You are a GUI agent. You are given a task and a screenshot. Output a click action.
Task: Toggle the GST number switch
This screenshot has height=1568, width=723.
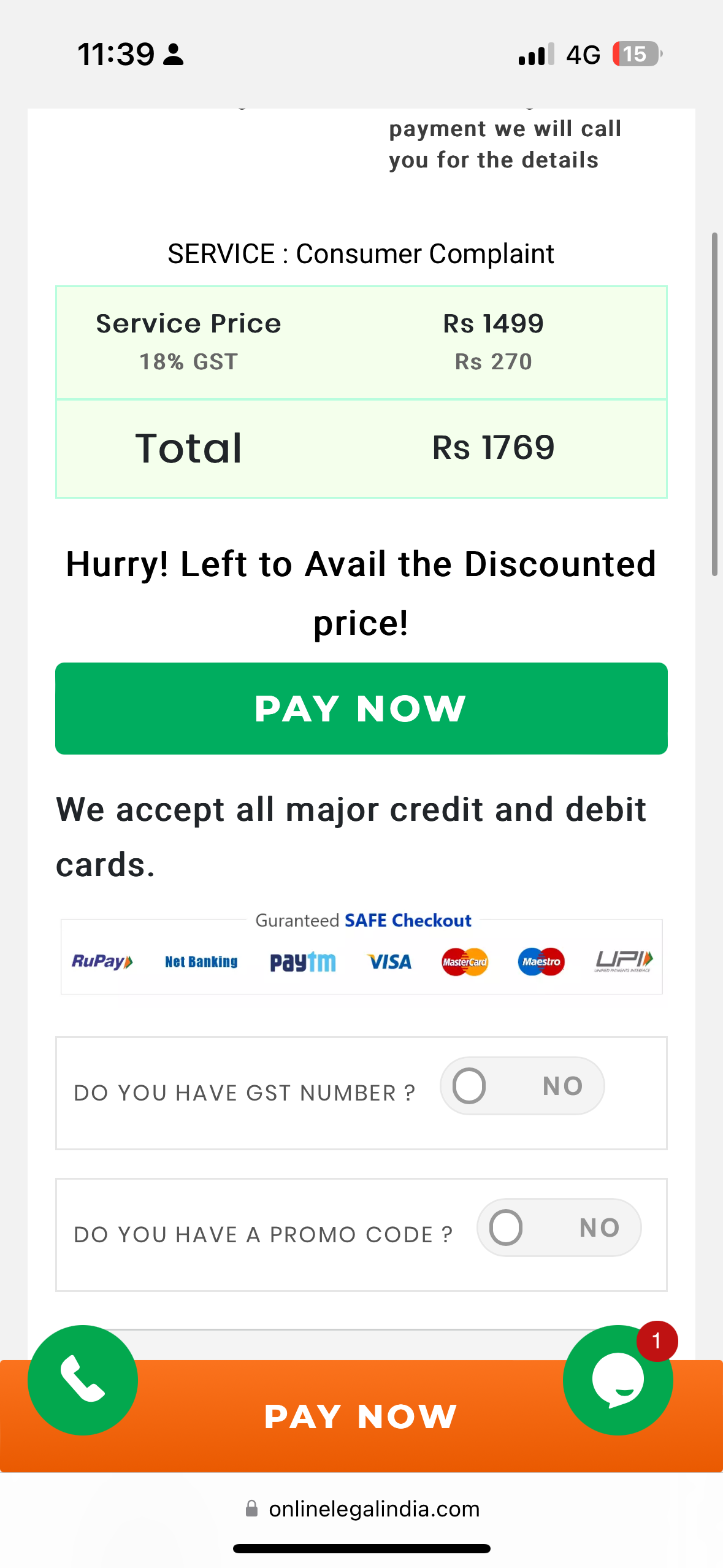pos(522,1086)
